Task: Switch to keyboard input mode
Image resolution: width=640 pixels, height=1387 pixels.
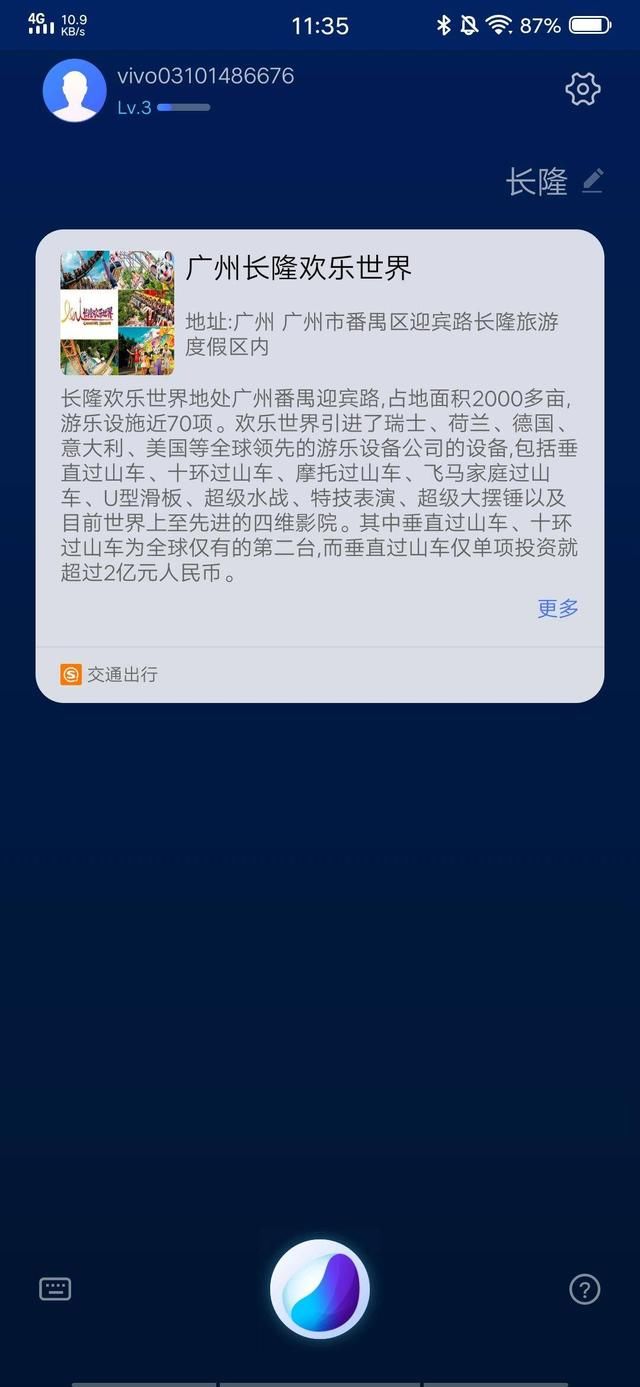Action: 55,1289
